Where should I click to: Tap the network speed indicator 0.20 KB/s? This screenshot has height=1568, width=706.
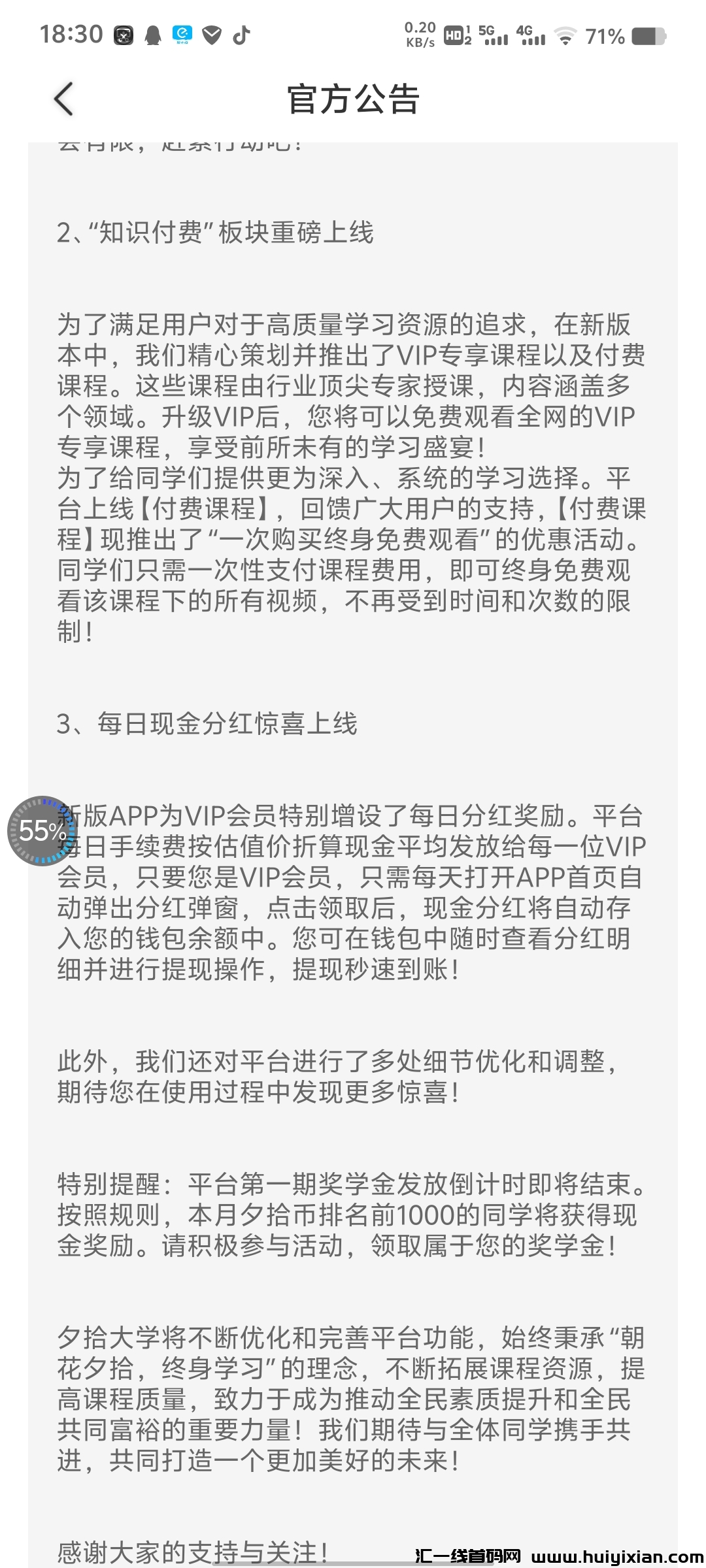419,34
